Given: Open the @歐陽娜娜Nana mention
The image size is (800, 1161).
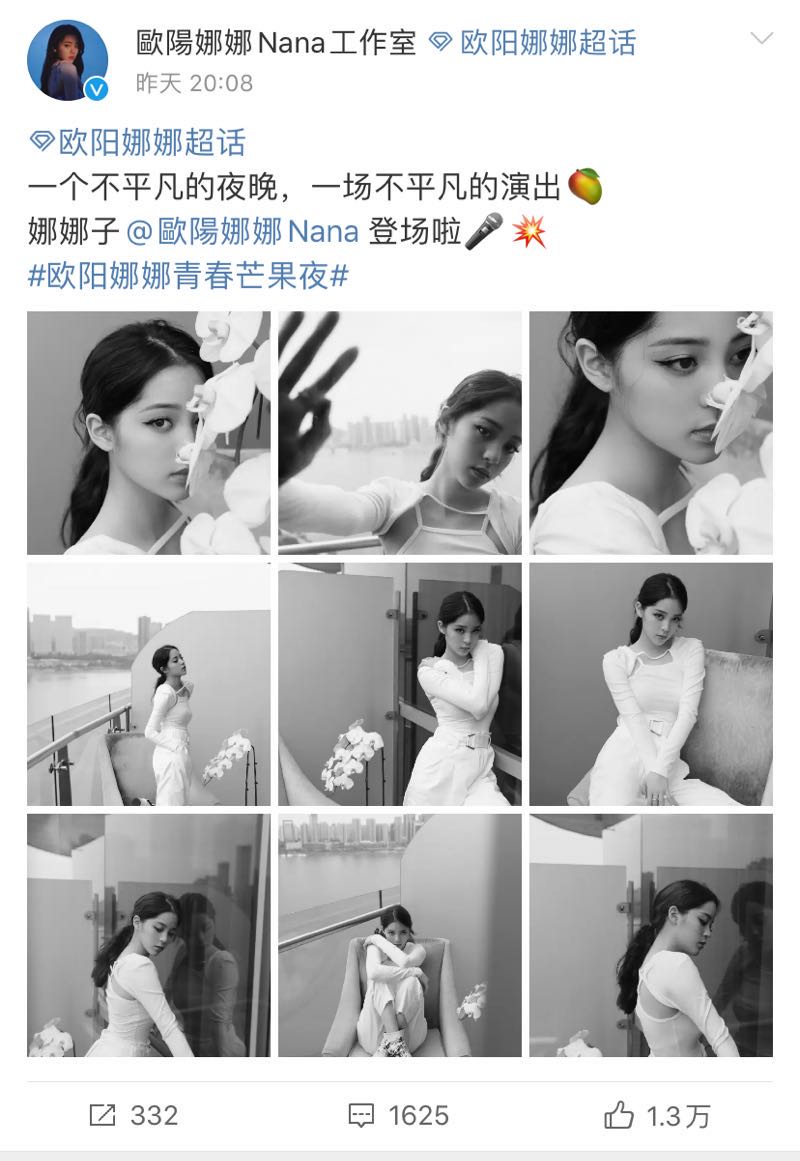Looking at the screenshot, I should (243, 231).
